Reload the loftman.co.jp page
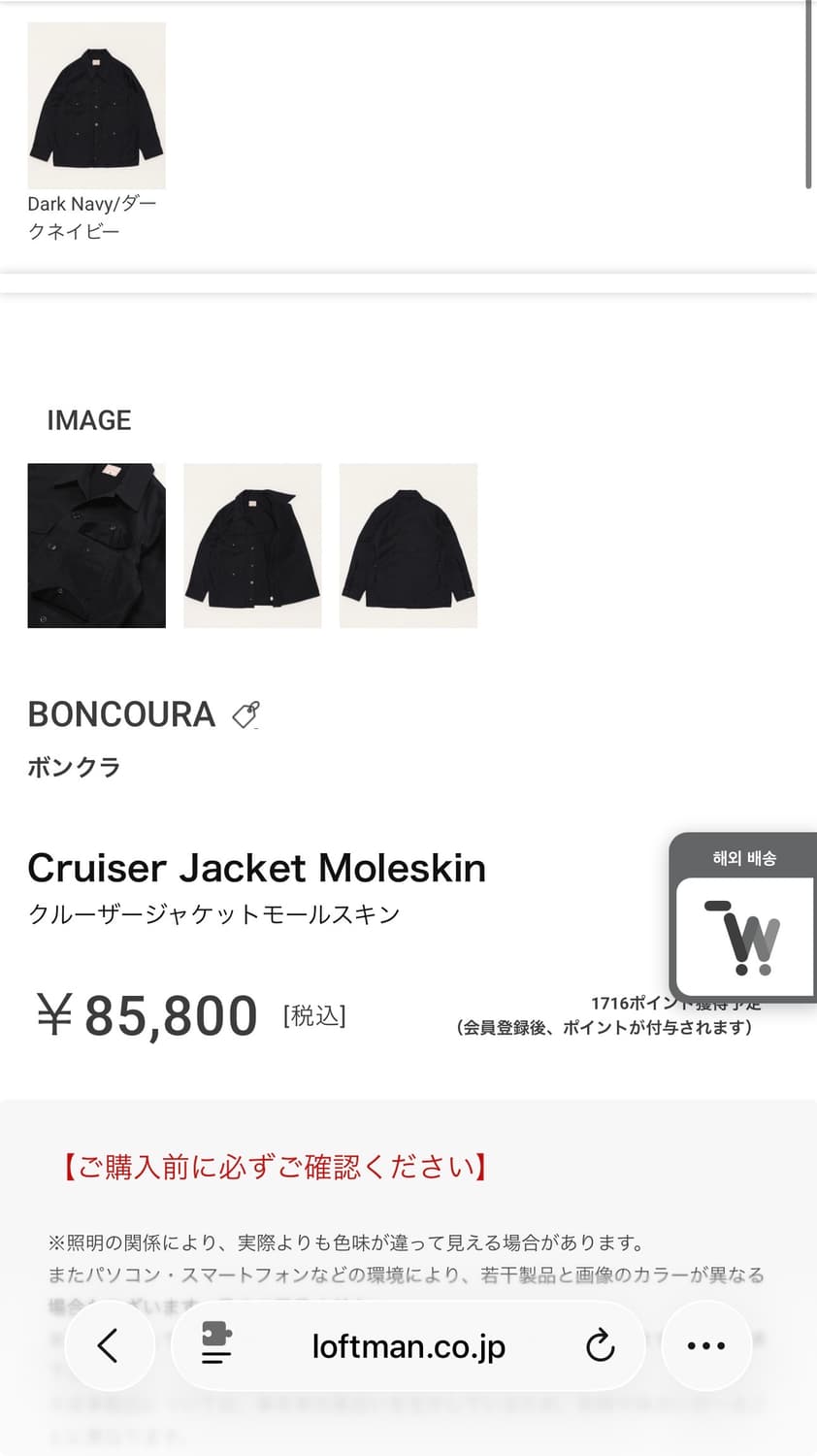This screenshot has height=1456, width=817. tap(601, 1346)
